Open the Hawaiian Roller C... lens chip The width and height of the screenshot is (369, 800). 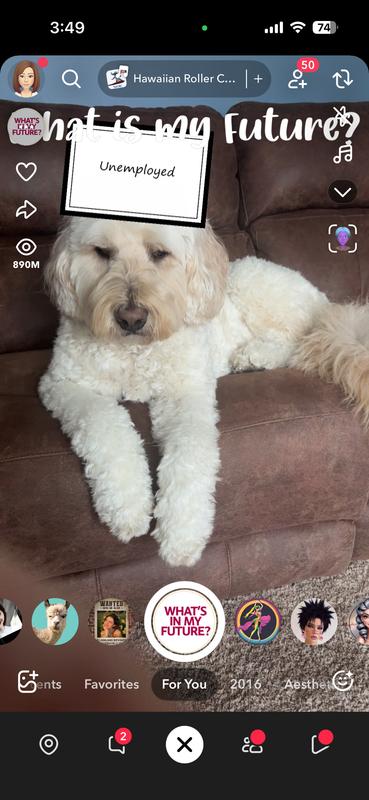175,79
